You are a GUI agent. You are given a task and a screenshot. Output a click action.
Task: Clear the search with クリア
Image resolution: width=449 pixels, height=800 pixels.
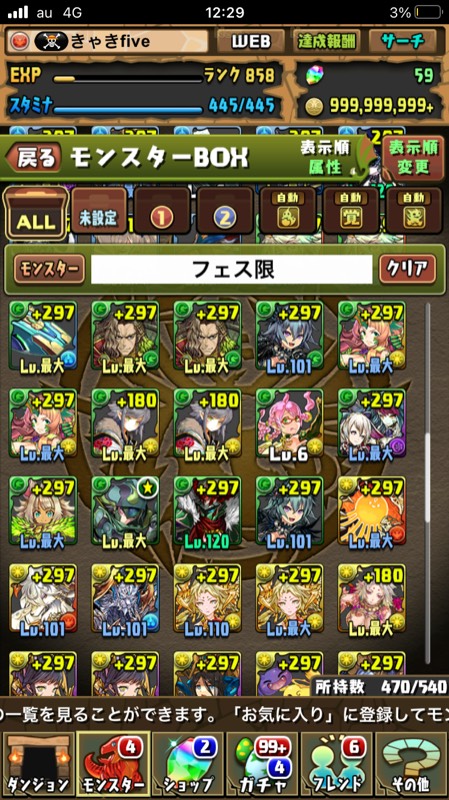pyautogui.click(x=408, y=269)
